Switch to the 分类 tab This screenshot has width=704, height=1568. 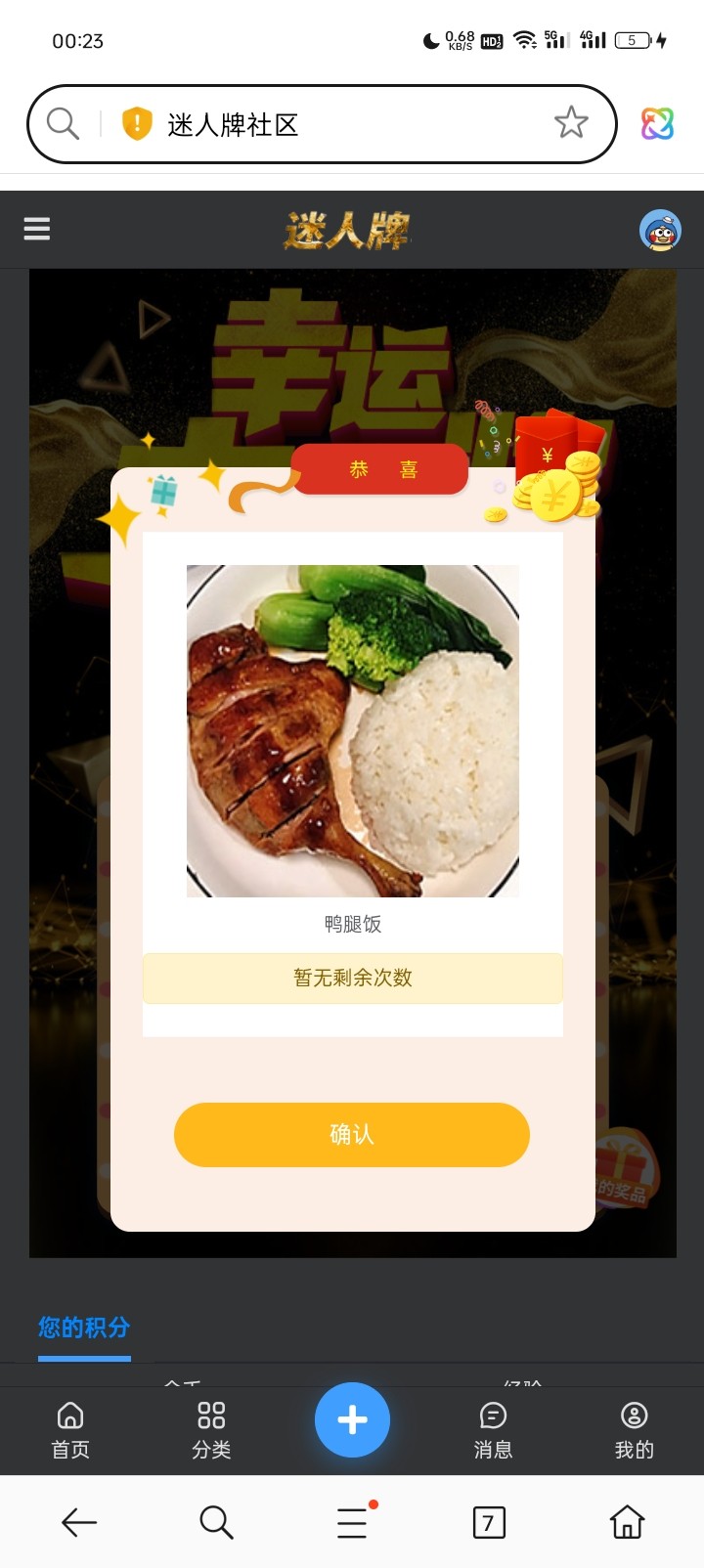211,1428
